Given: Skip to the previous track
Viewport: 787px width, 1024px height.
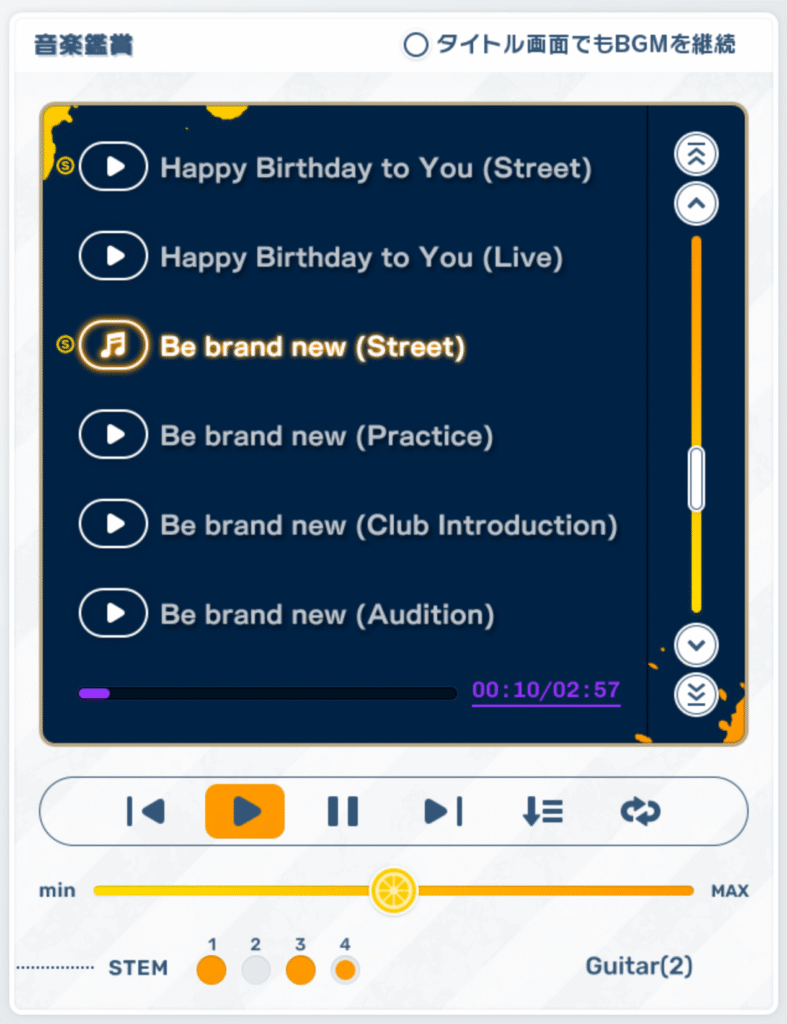Looking at the screenshot, I should click(146, 811).
